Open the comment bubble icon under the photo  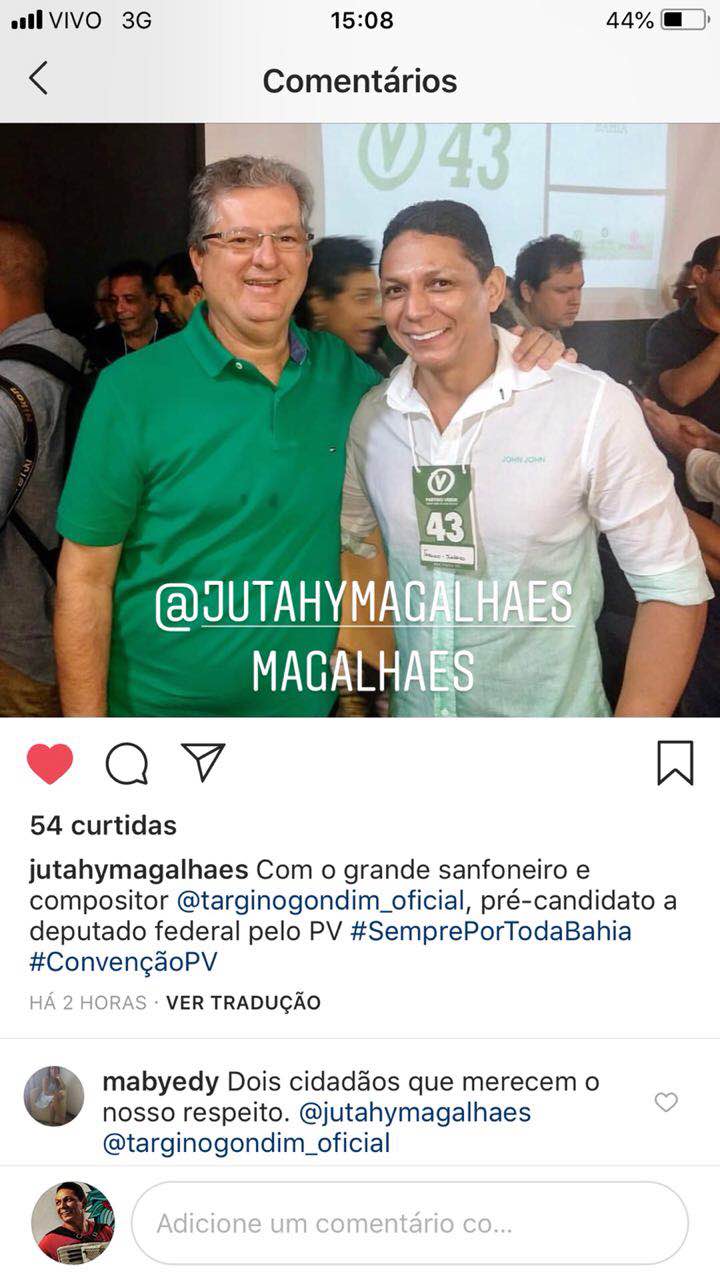(127, 764)
